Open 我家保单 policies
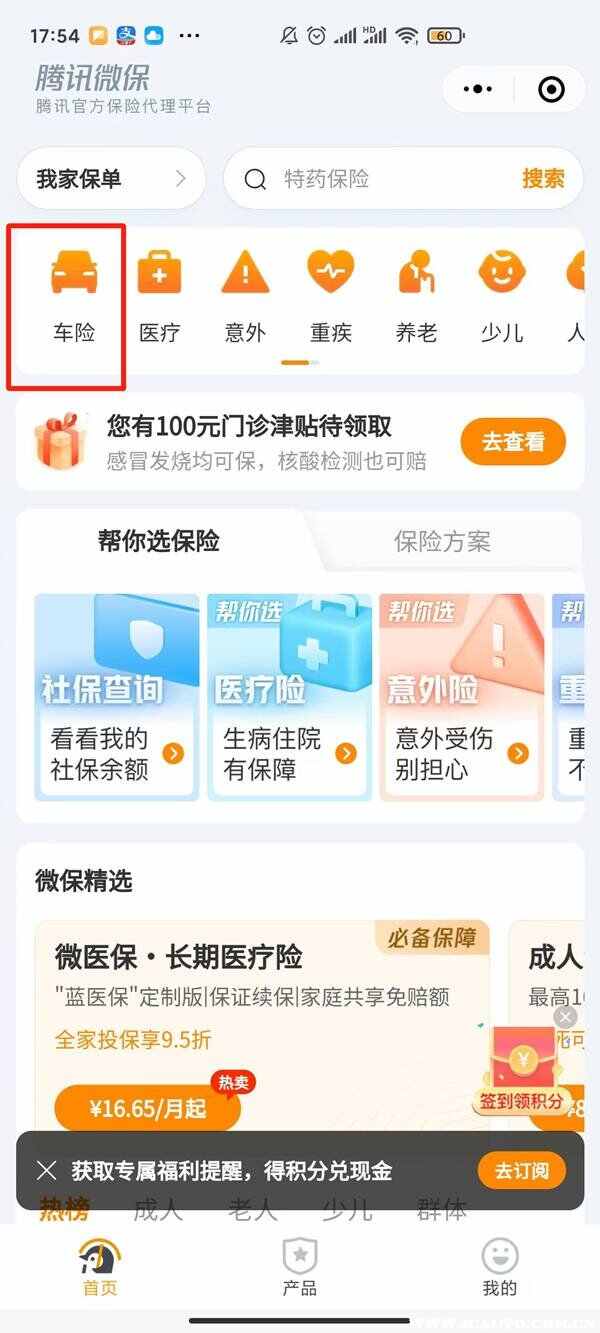The width and height of the screenshot is (600, 1333). coord(110,179)
